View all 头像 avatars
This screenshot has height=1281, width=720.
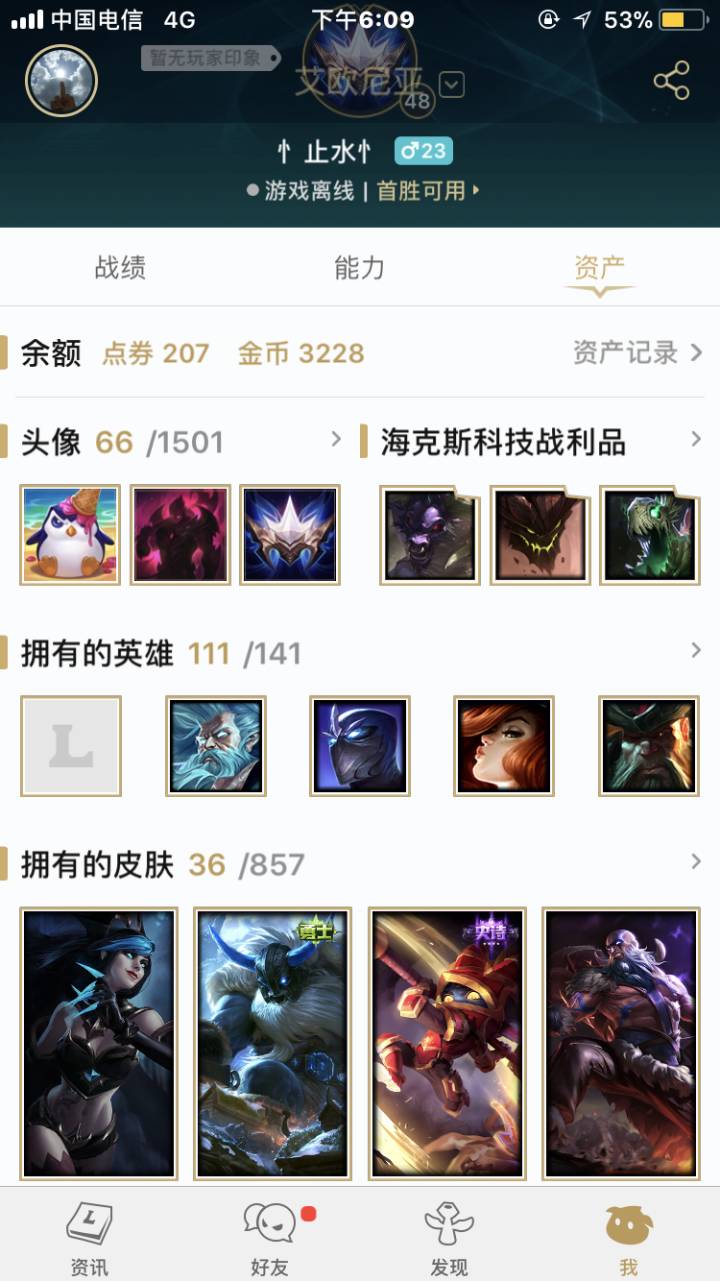(336, 440)
